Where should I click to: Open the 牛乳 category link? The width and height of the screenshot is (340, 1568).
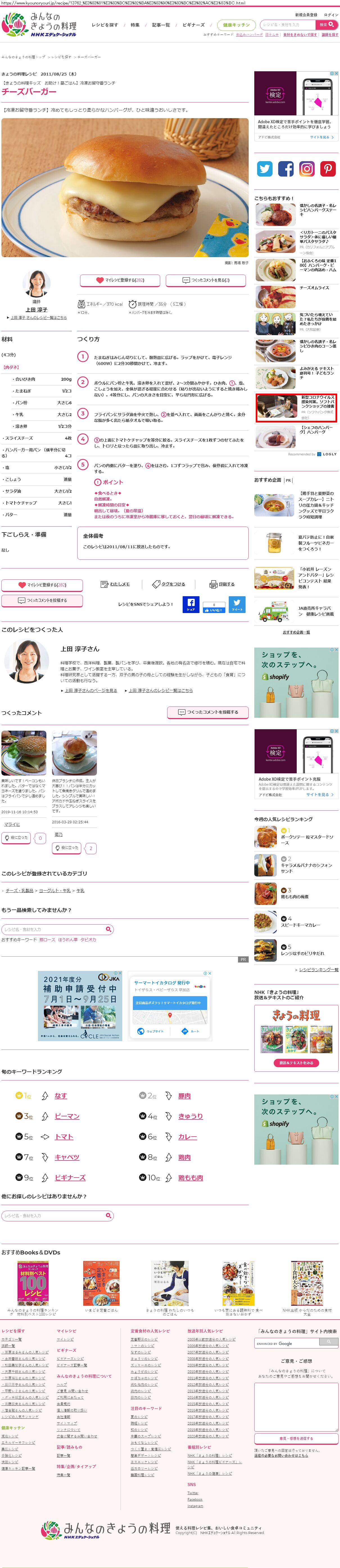[x=80, y=890]
